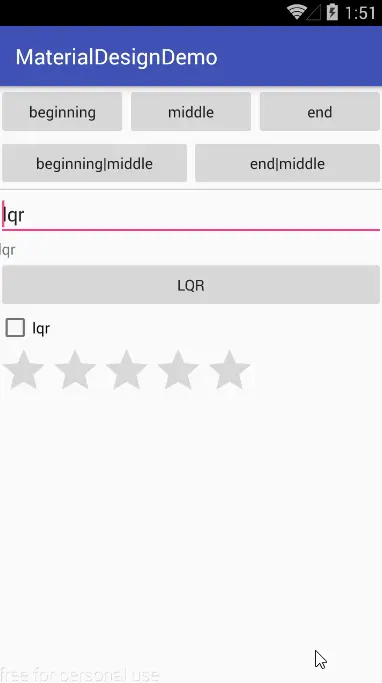Image resolution: width=382 pixels, height=683 pixels.
Task: Tap the beginning|middle button
Action: pos(95,163)
